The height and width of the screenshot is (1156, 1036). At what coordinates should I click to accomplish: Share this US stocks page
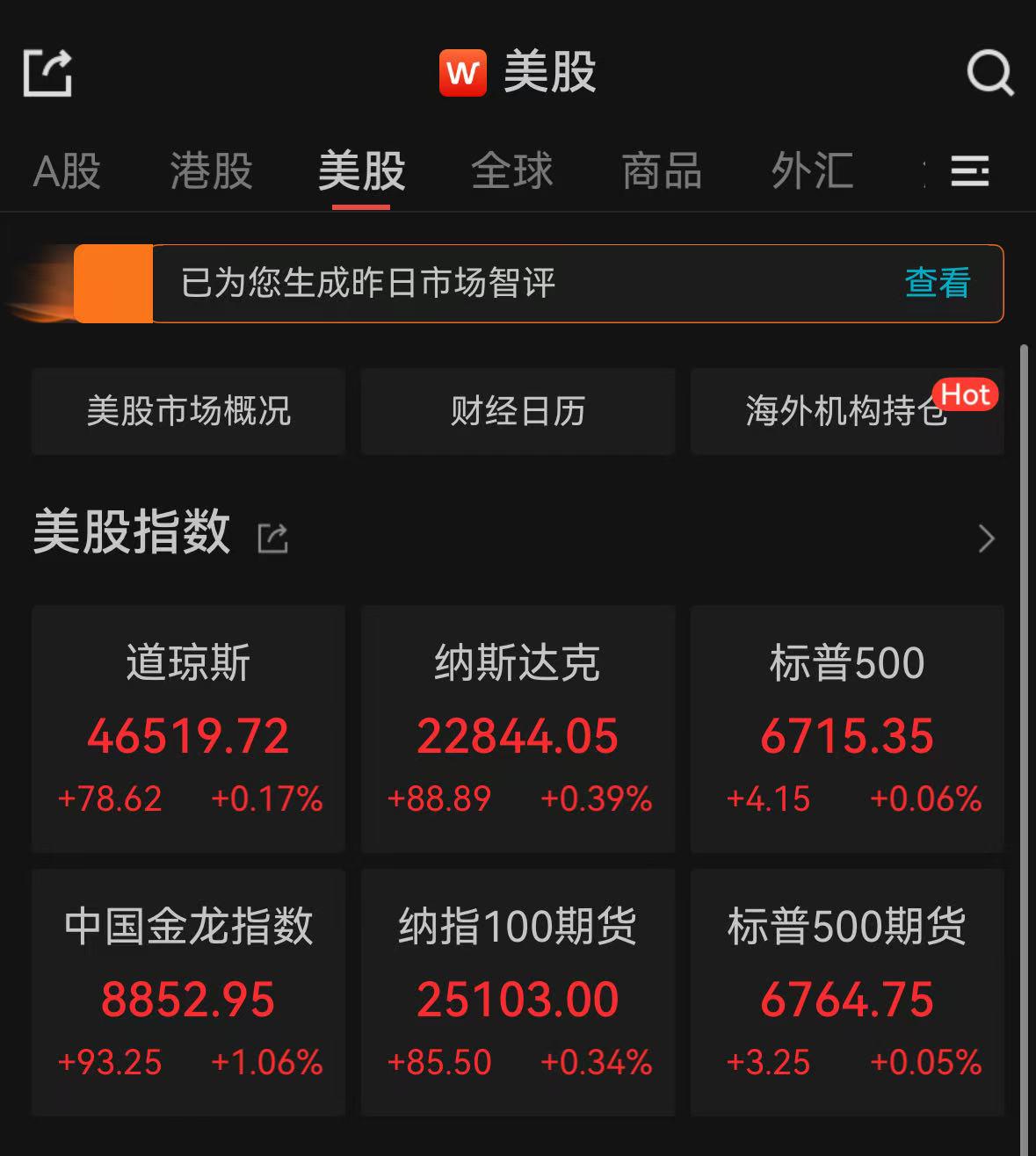[47, 72]
